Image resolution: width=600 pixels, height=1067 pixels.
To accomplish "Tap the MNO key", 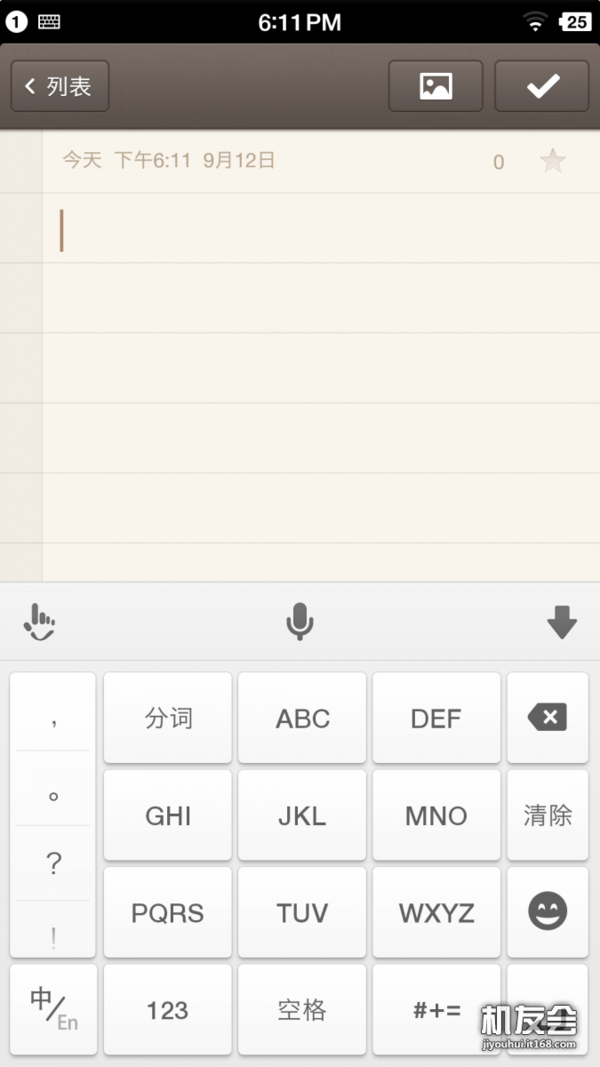I will coord(436,815).
